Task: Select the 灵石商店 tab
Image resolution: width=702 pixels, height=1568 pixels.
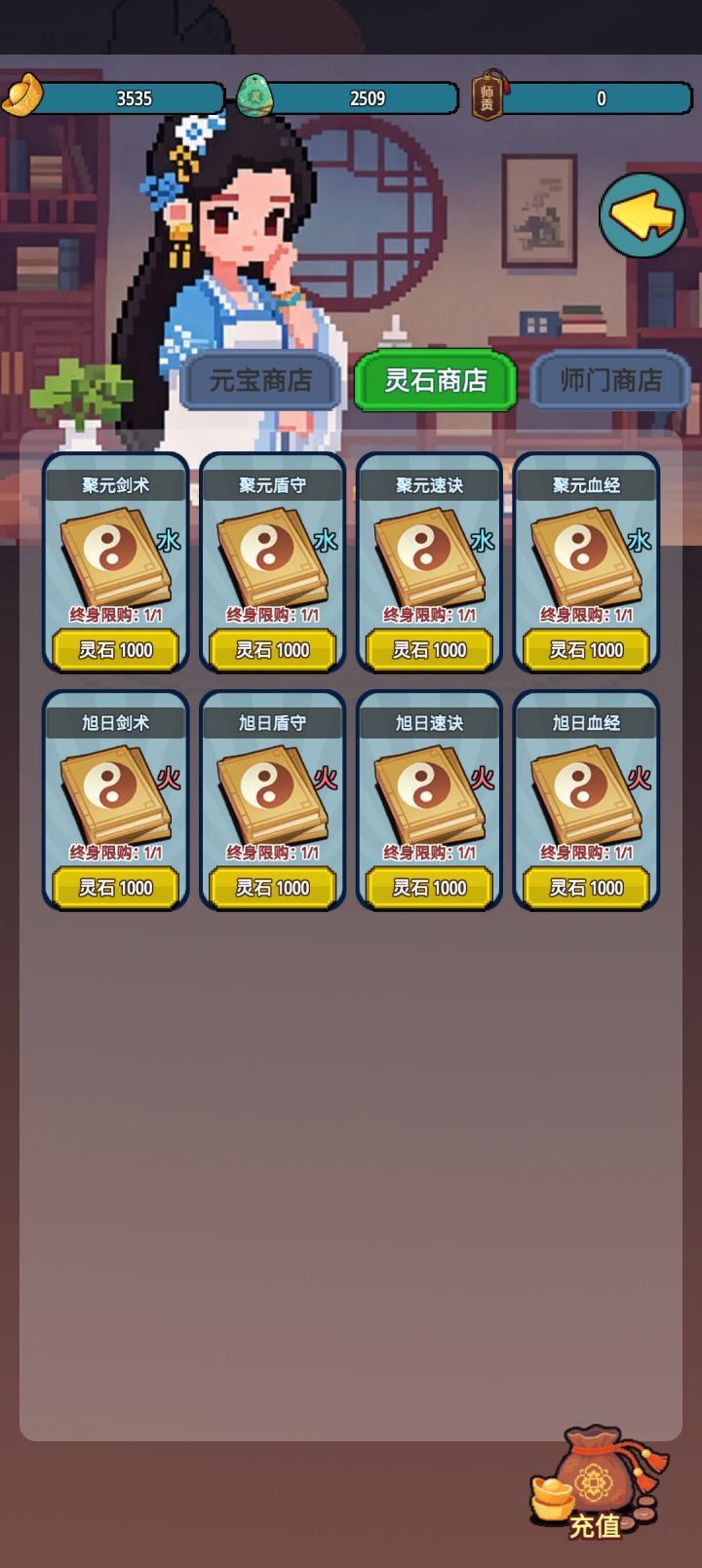Action: click(x=433, y=382)
